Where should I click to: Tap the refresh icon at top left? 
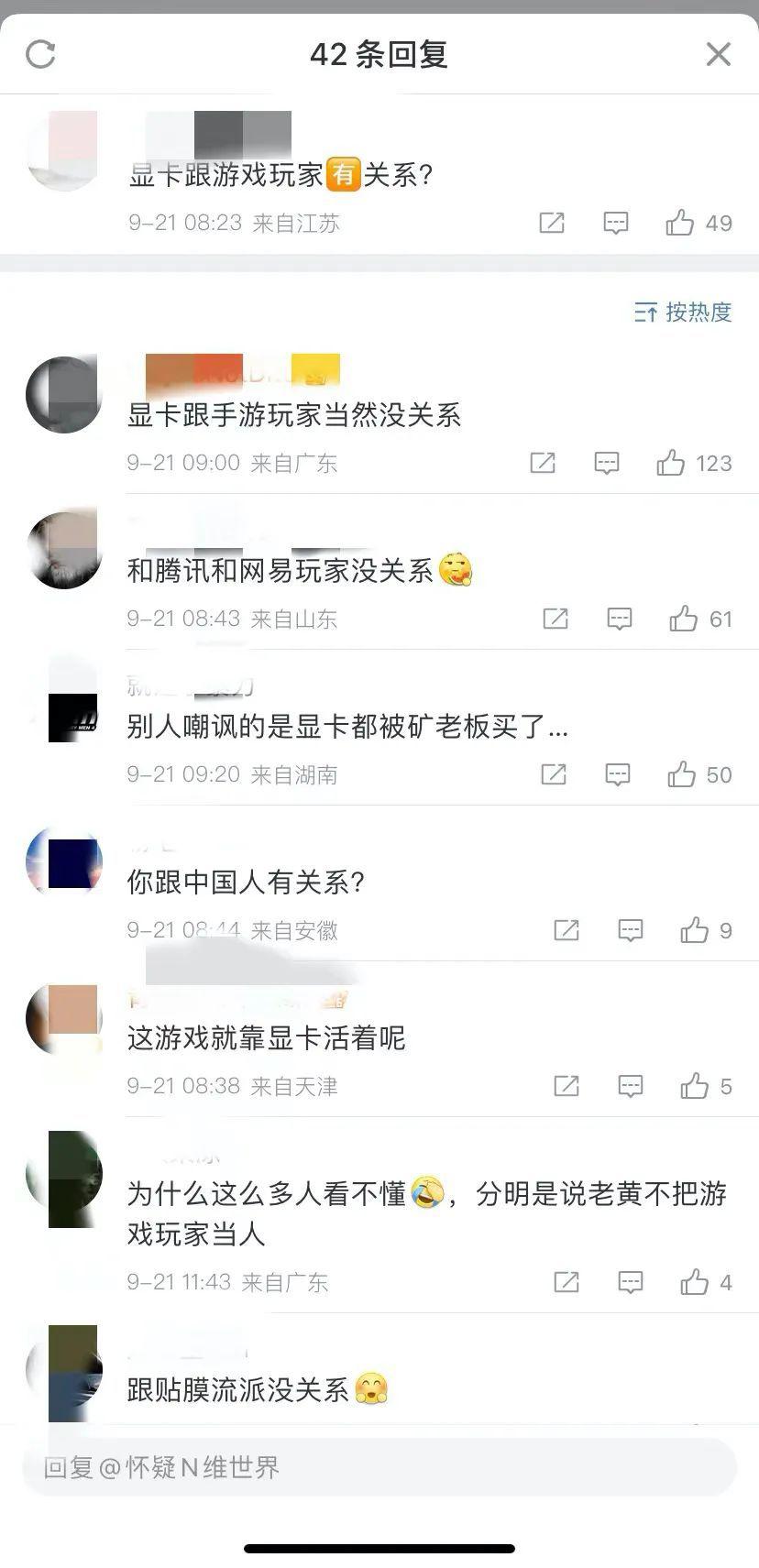tap(40, 54)
